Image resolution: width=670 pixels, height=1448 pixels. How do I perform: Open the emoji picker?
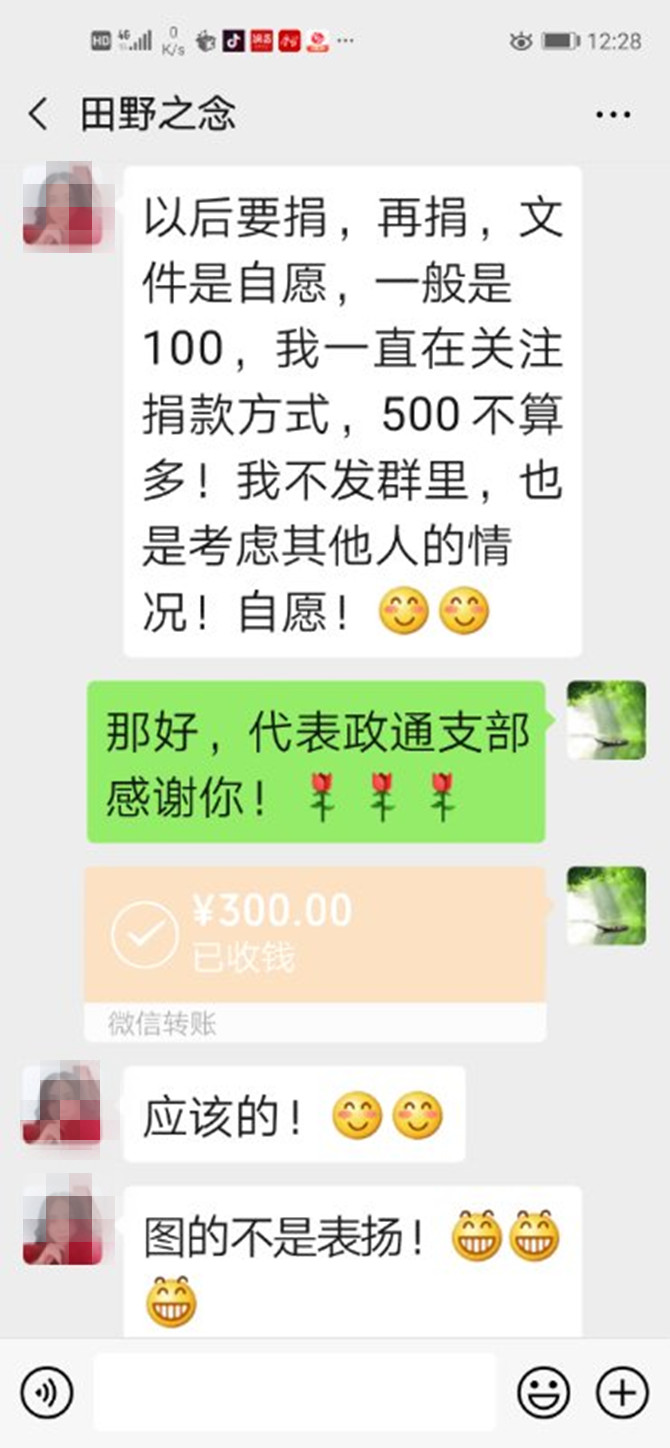(543, 1392)
